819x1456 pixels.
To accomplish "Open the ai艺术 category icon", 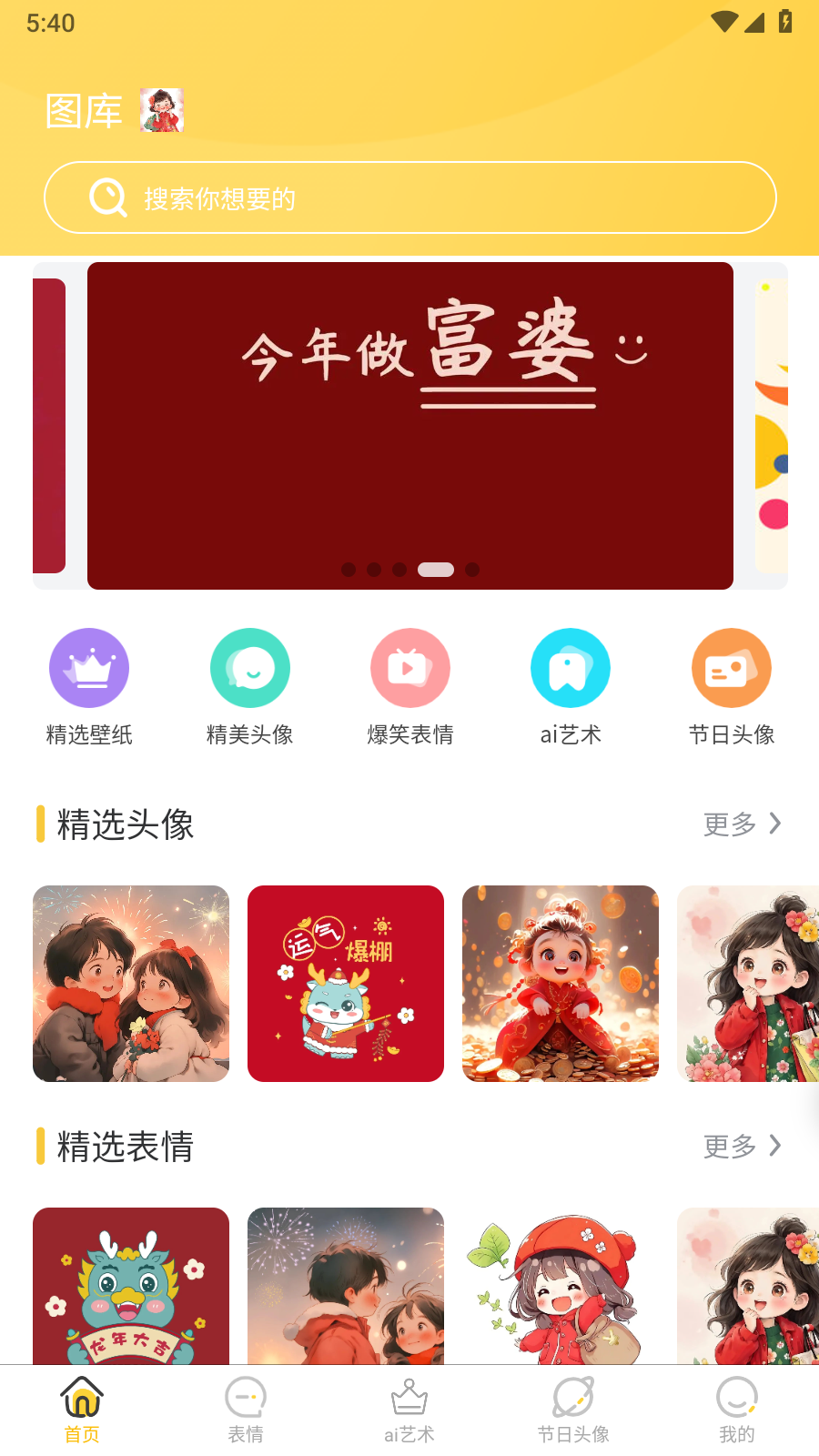I will point(571,668).
